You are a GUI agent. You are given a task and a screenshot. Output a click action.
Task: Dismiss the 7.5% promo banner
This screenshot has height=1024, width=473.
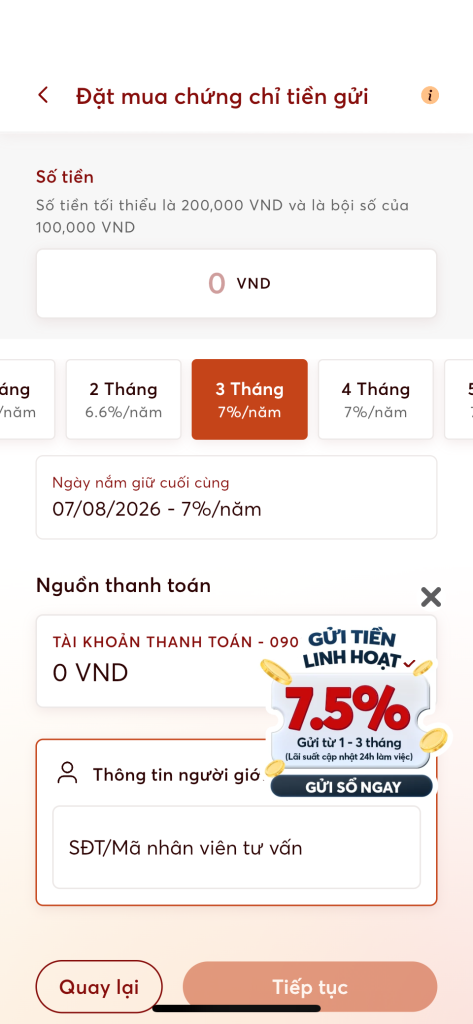coord(431,596)
